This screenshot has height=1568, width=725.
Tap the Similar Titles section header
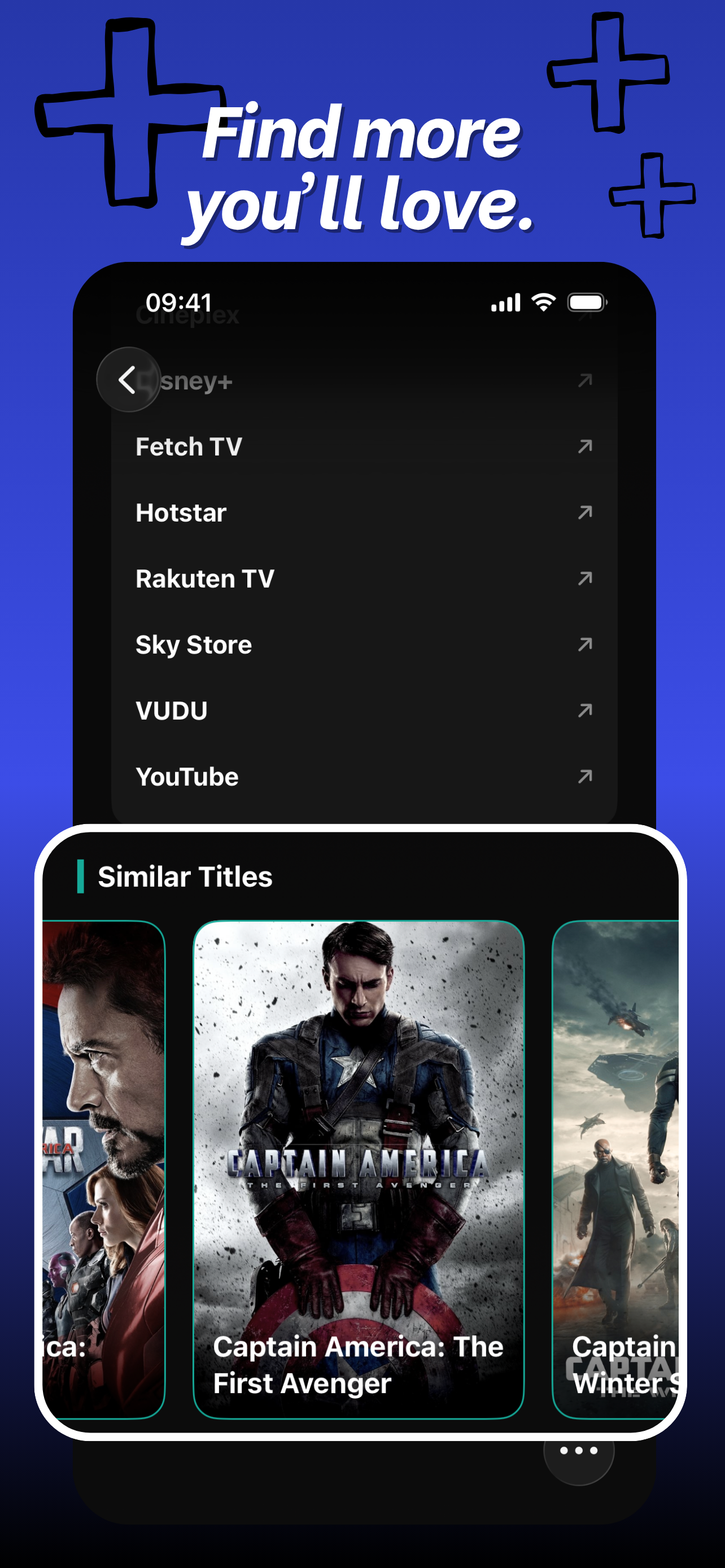(186, 876)
